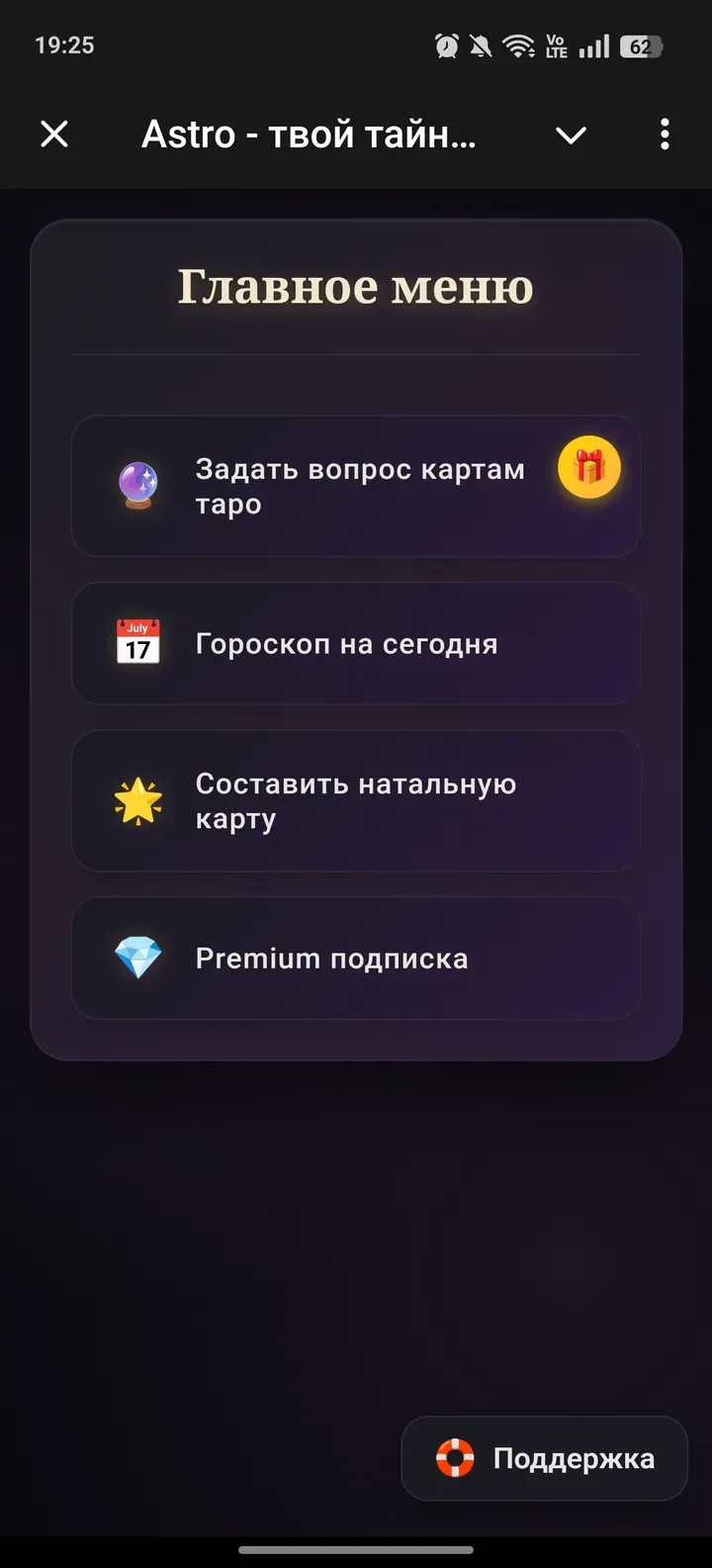Select the star icon for natal chart
The image size is (712, 1568).
(x=136, y=800)
